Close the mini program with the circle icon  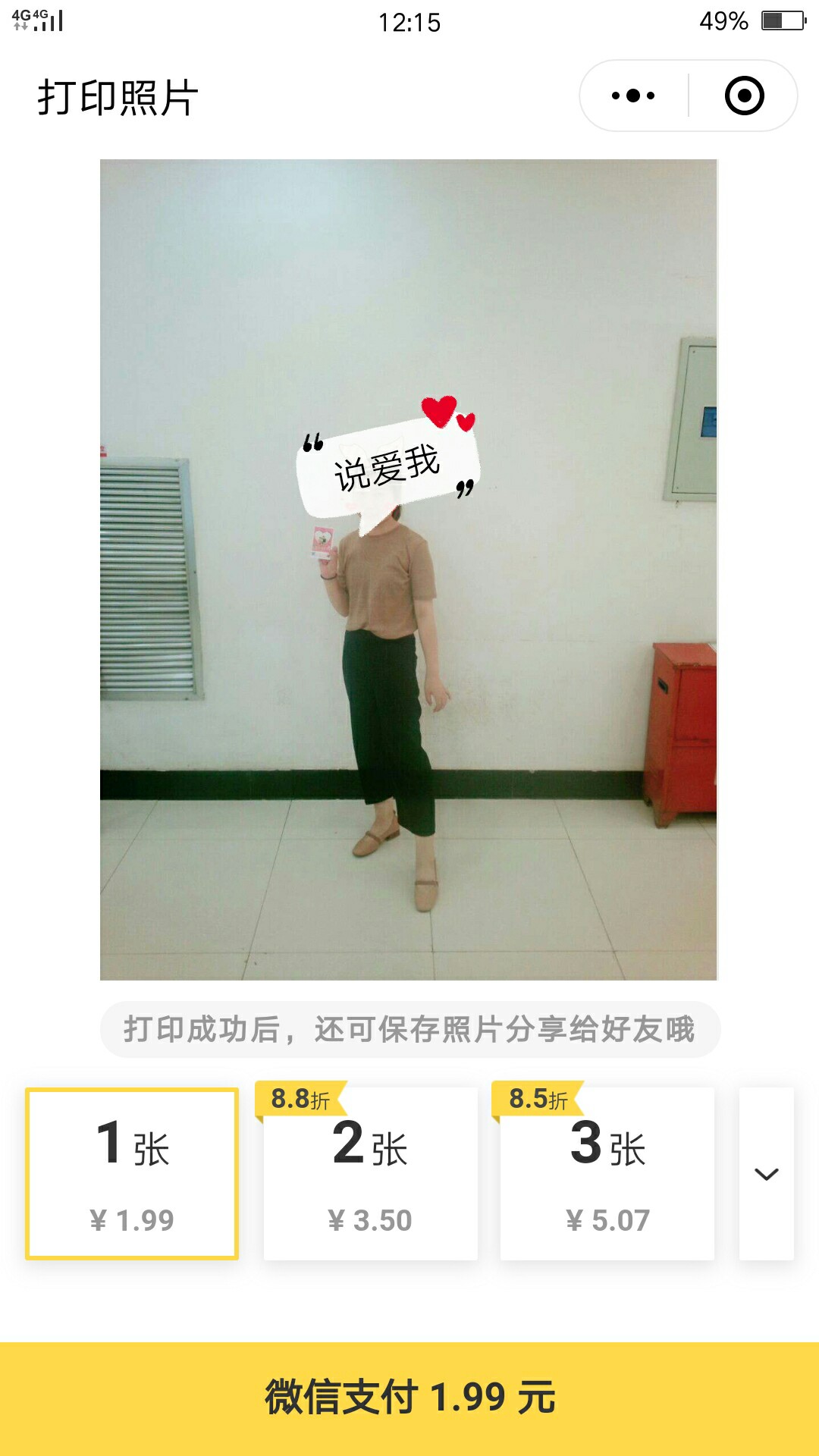pyautogui.click(x=744, y=96)
